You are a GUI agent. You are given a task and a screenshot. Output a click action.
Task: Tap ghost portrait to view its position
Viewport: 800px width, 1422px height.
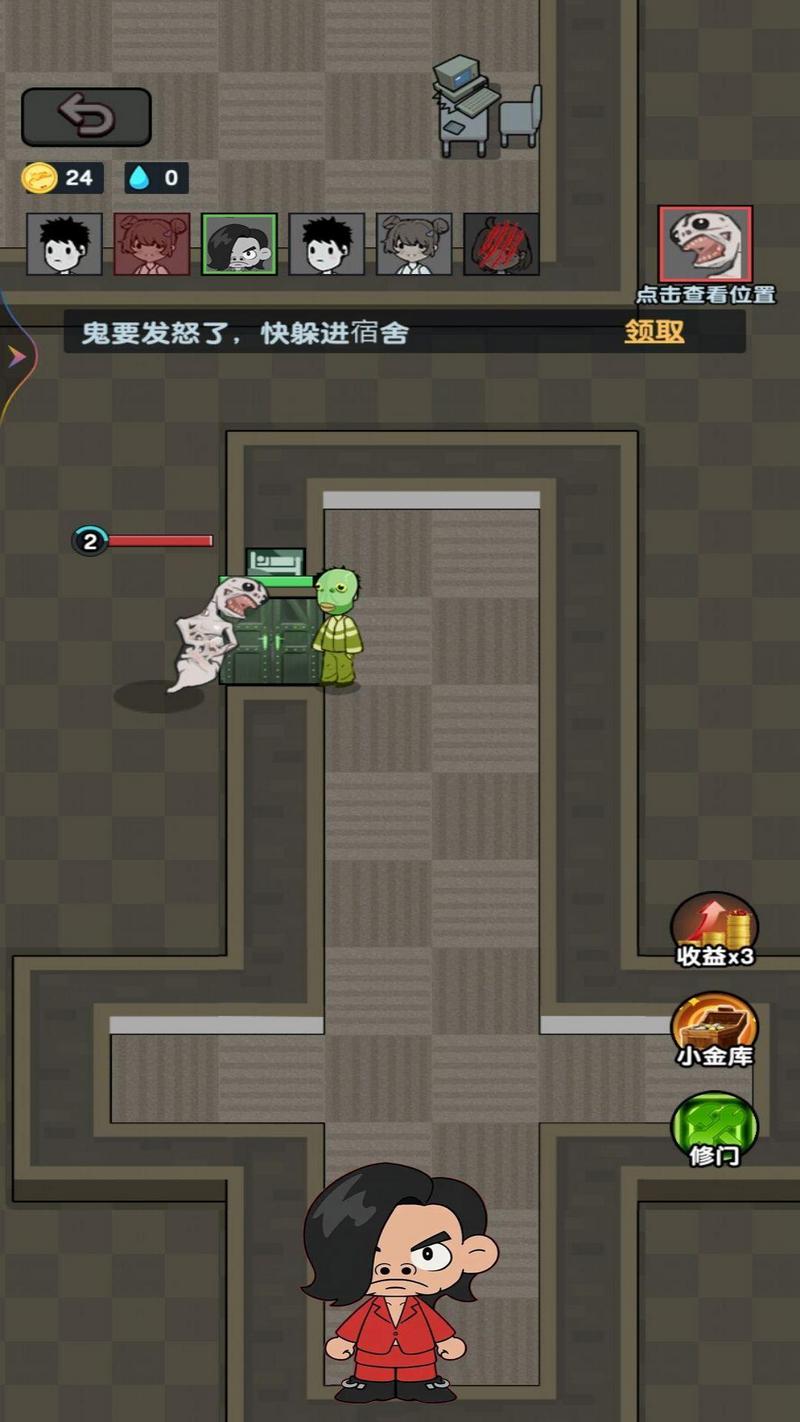(705, 244)
